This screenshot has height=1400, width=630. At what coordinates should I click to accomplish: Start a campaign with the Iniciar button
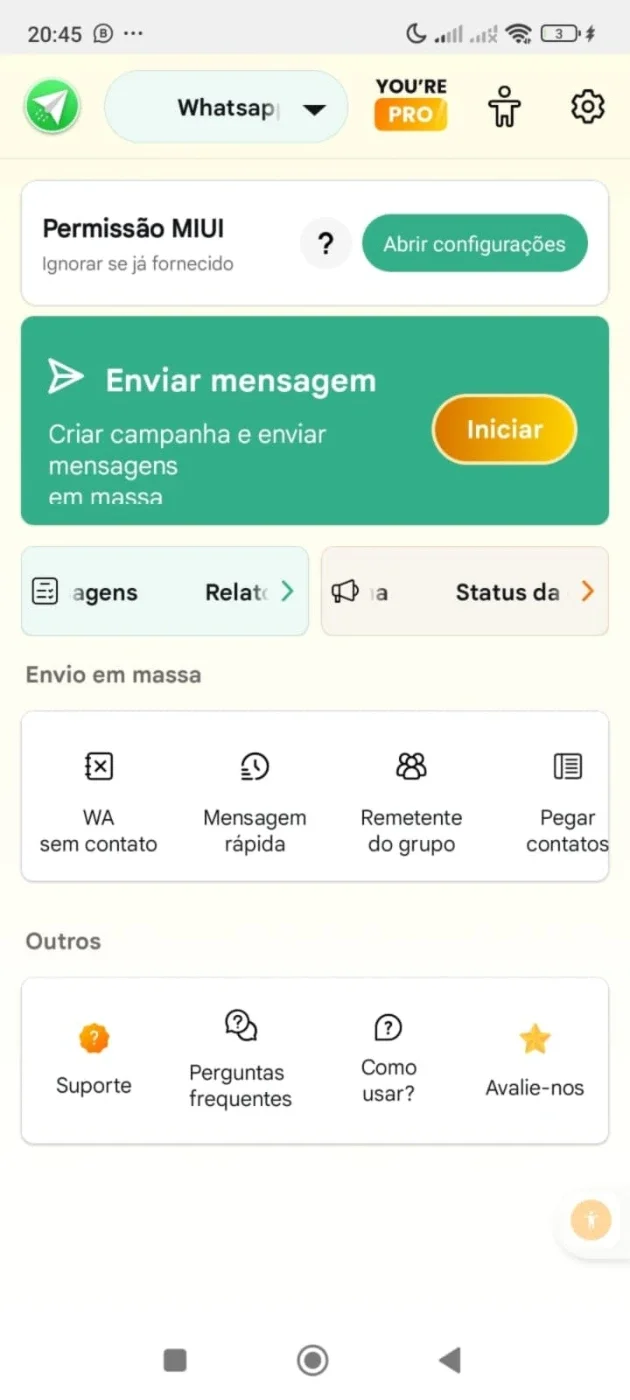click(504, 430)
